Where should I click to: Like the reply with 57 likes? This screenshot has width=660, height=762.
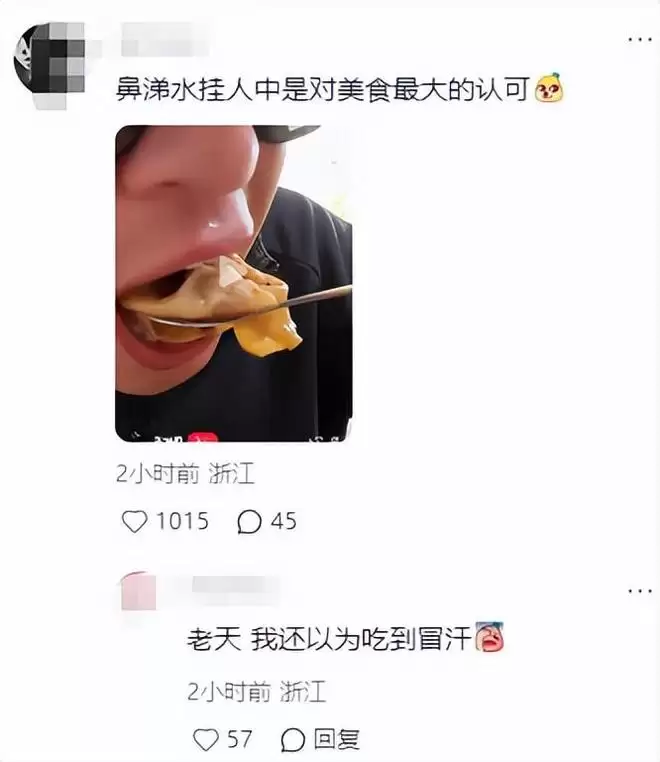click(205, 740)
